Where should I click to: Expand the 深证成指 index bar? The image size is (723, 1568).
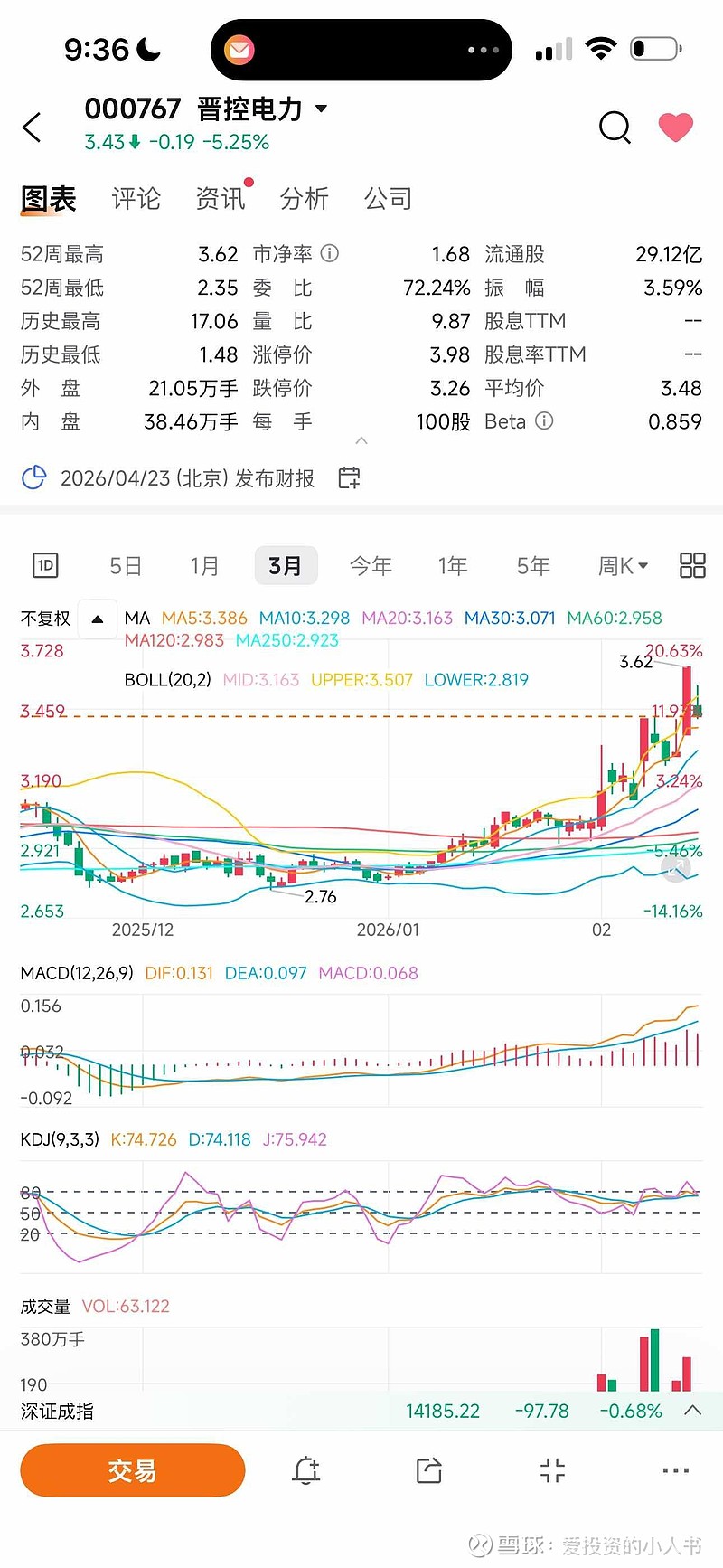693,1411
